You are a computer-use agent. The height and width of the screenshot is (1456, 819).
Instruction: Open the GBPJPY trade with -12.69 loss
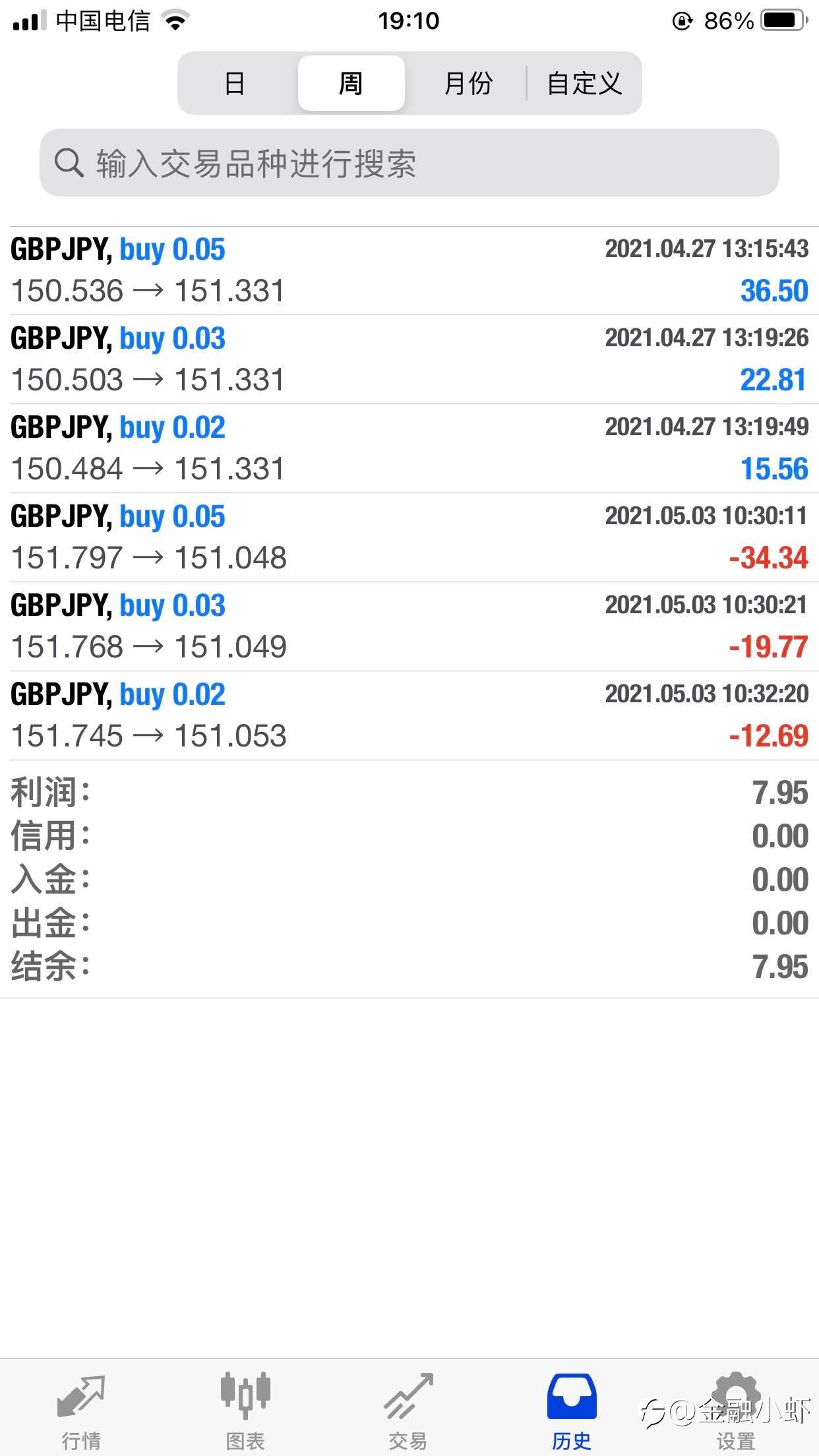coord(409,715)
